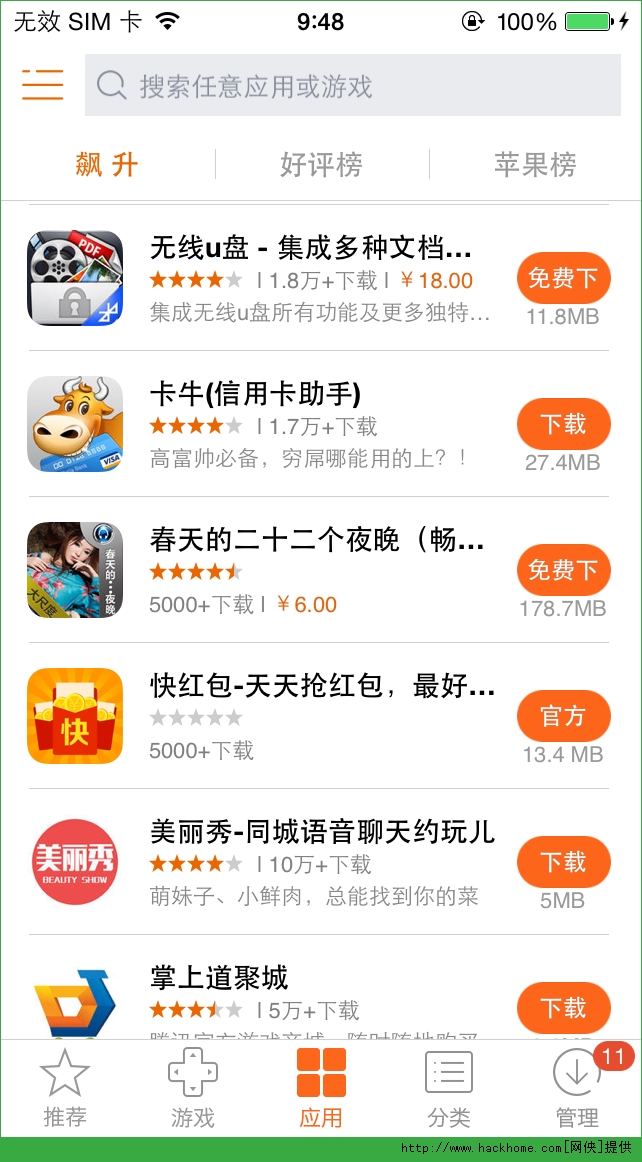642x1162 pixels.
Task: Go to the 推荐 bottom tab
Action: point(65,1088)
